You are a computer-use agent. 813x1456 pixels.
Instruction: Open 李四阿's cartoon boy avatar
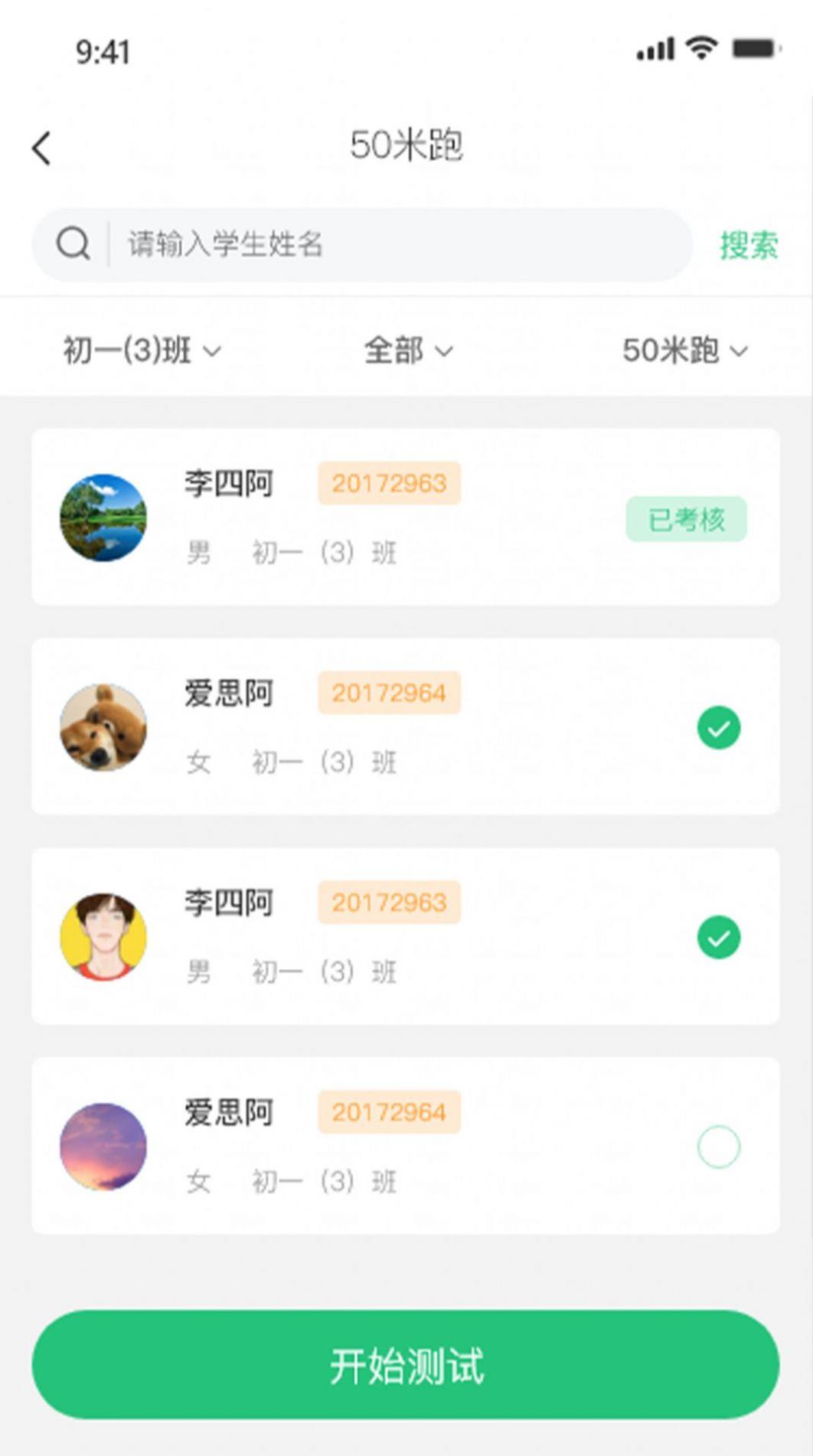(104, 937)
